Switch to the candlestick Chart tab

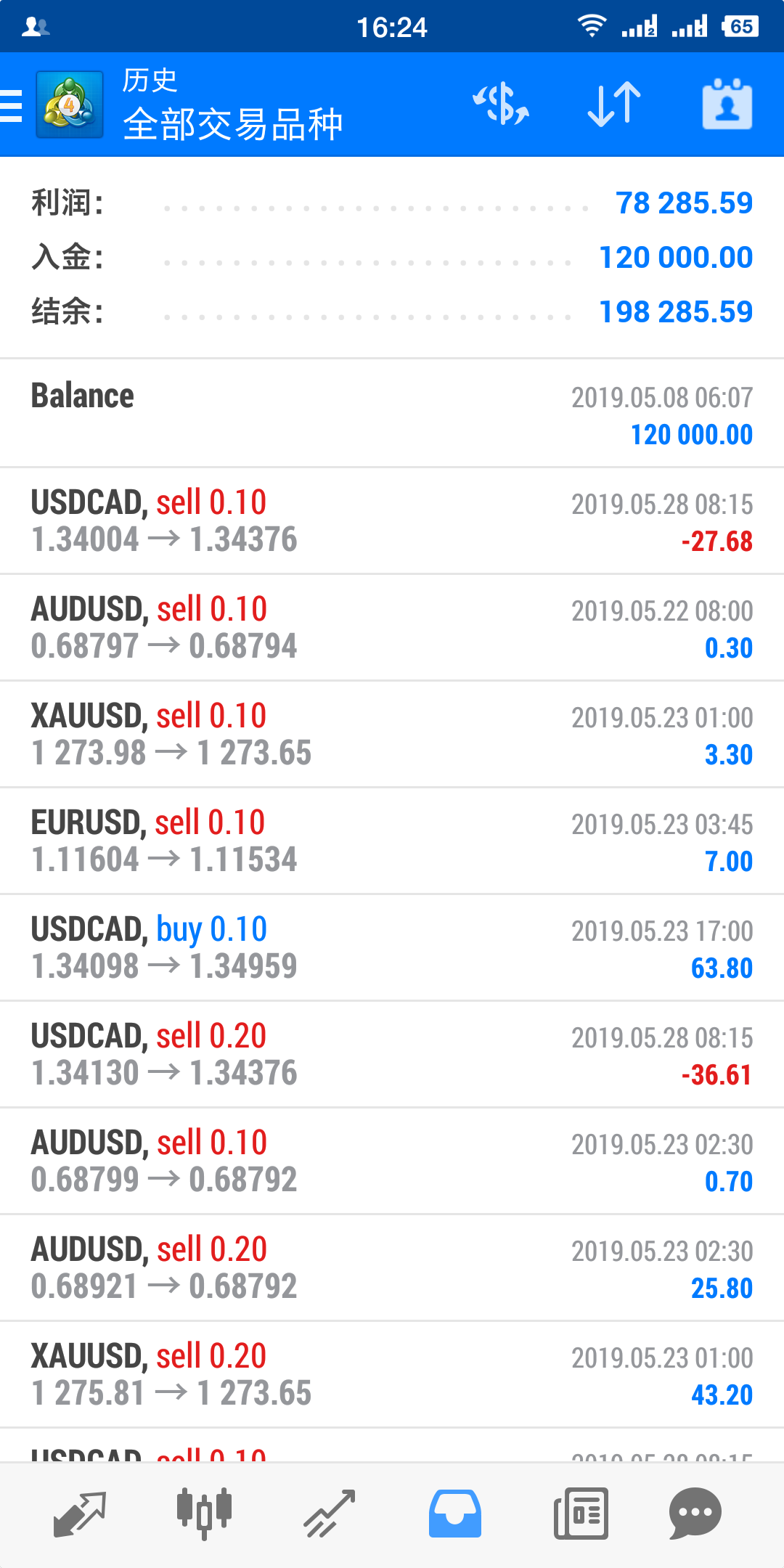[x=205, y=1514]
